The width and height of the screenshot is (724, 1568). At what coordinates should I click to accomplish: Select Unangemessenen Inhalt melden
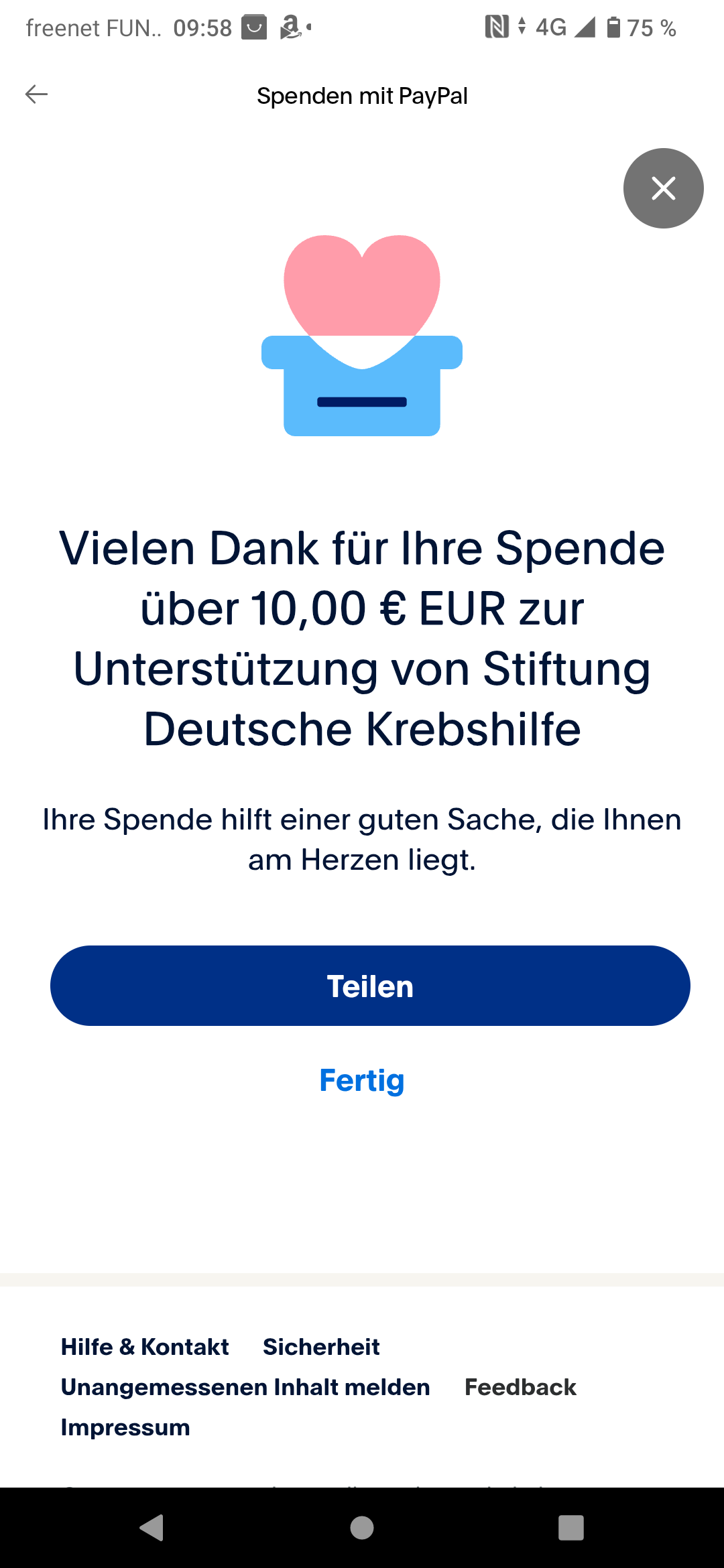245,1387
